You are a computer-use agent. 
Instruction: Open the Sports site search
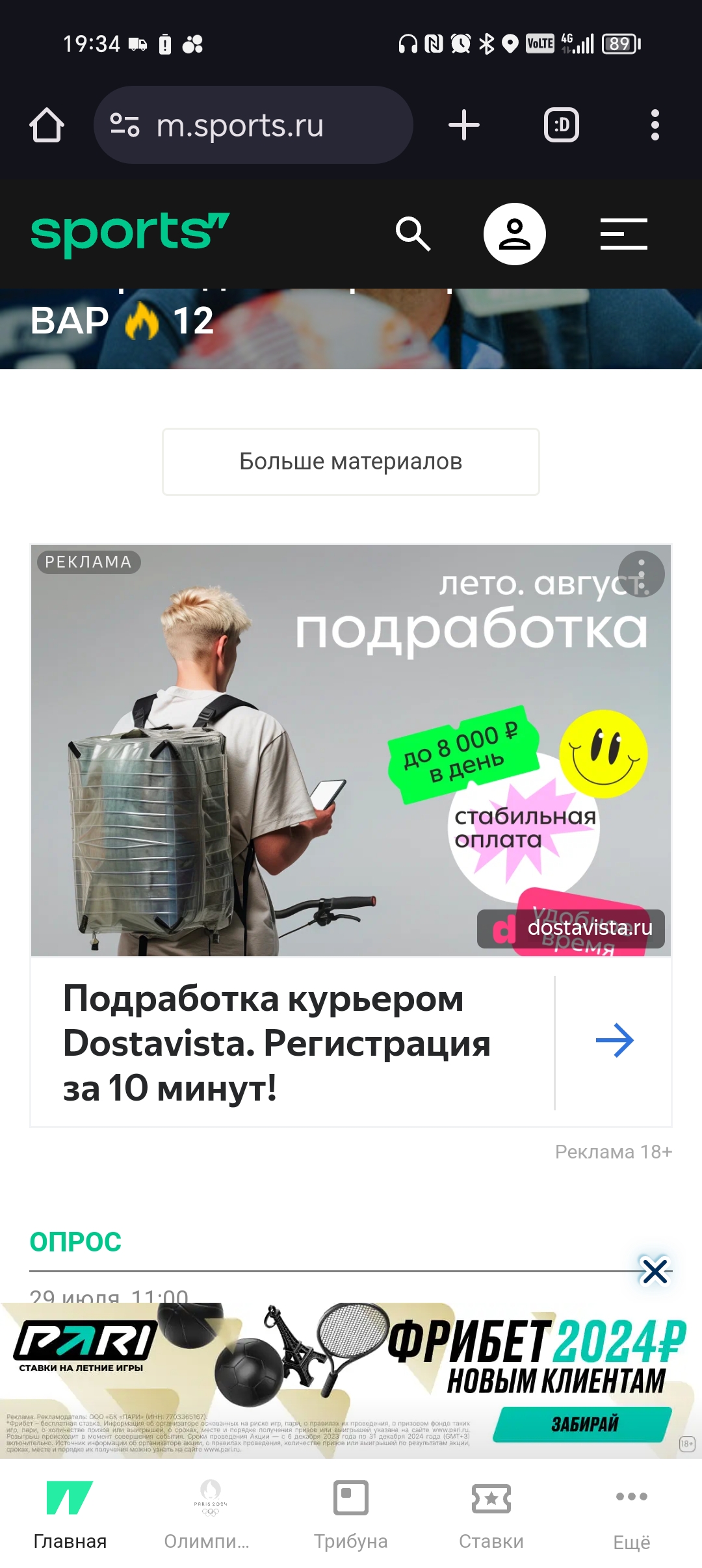[x=413, y=234]
